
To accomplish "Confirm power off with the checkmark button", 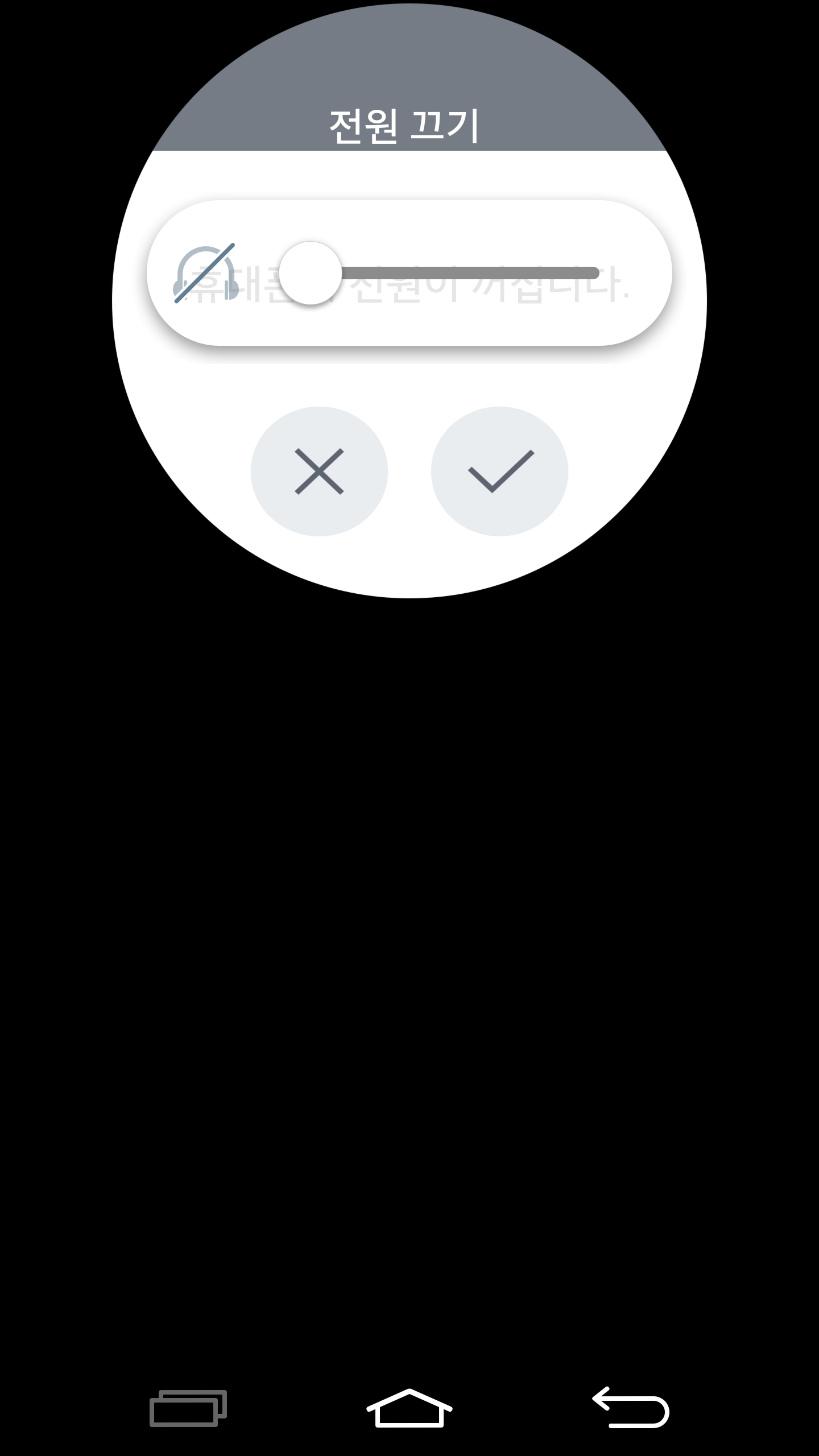I will pos(499,471).
